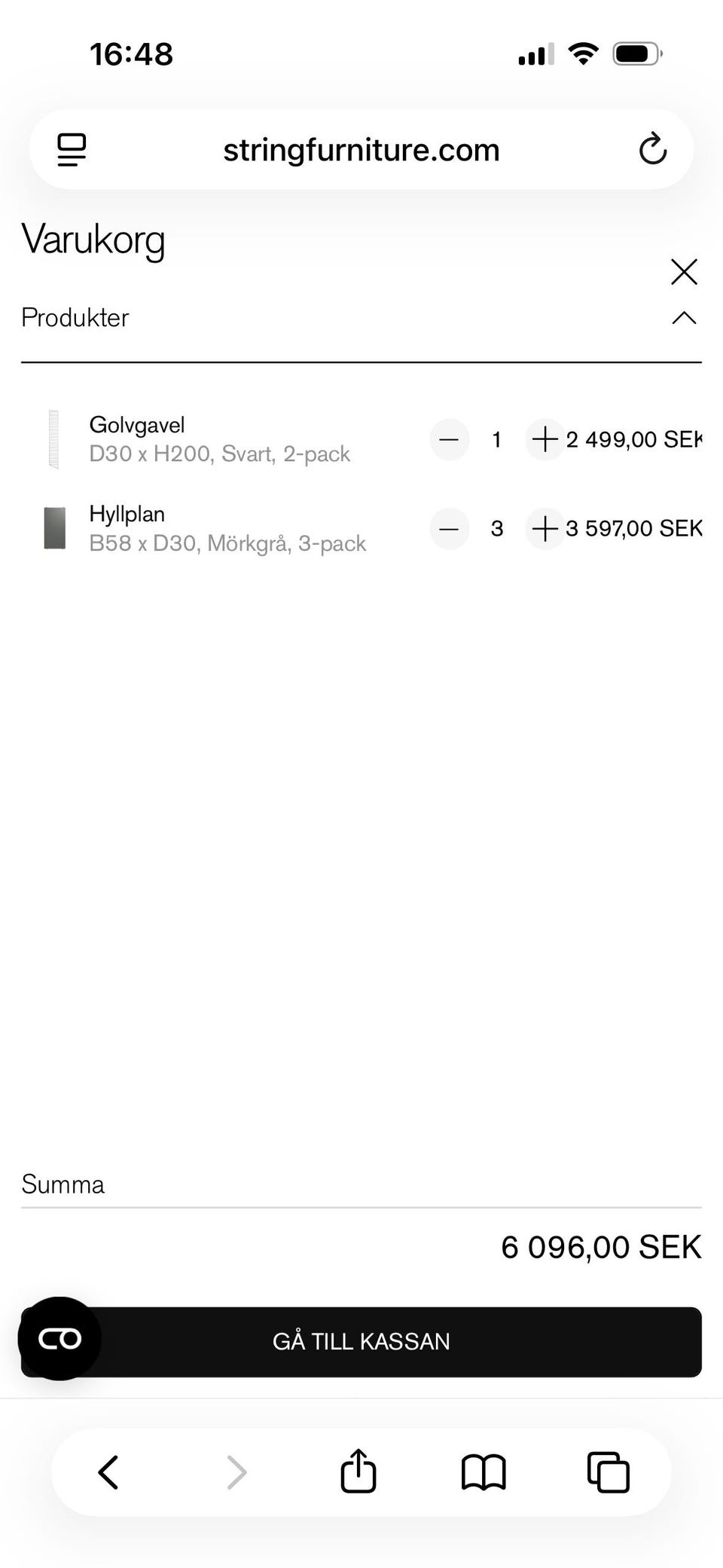Close the Varukorg cart panel
The height and width of the screenshot is (1568, 723).
coord(684,272)
